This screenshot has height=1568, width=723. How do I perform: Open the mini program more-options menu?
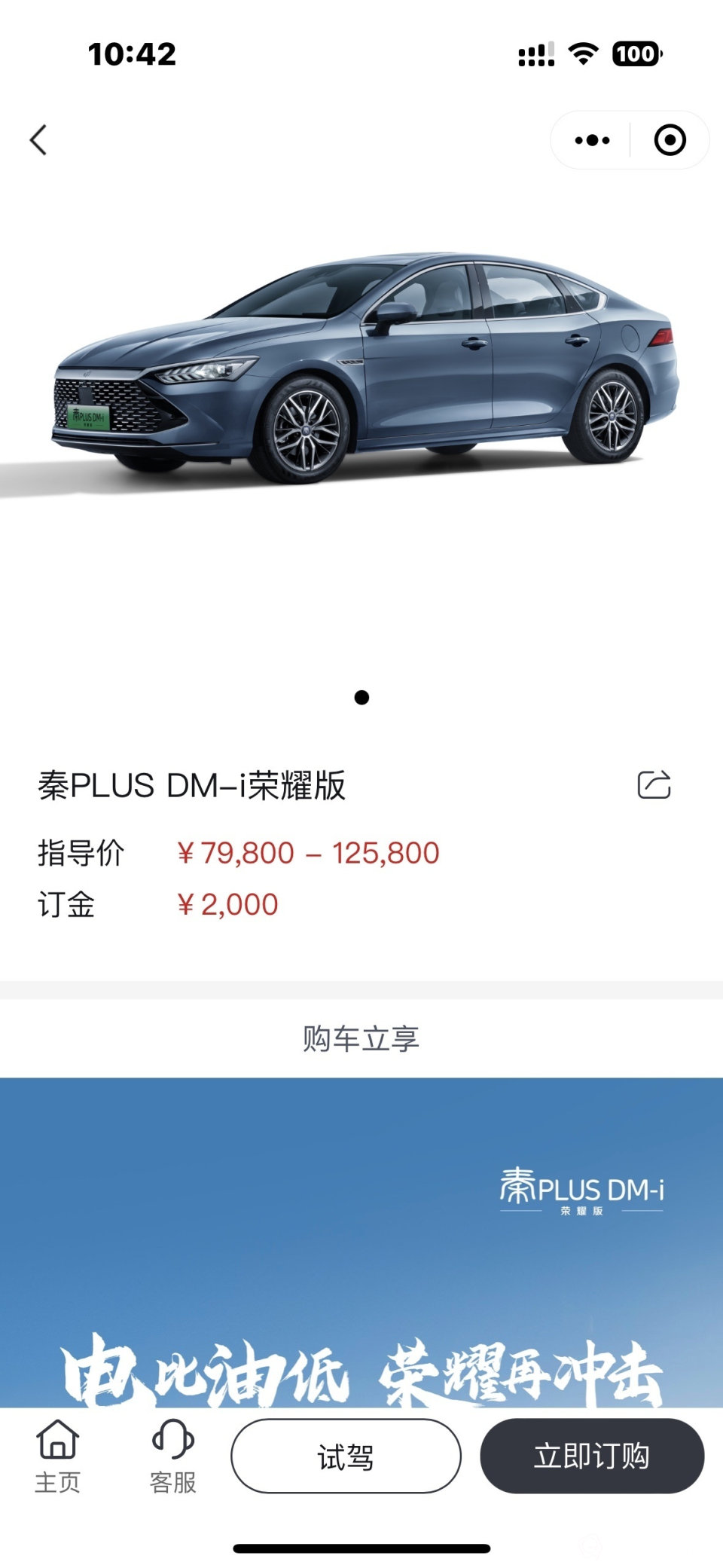click(592, 140)
